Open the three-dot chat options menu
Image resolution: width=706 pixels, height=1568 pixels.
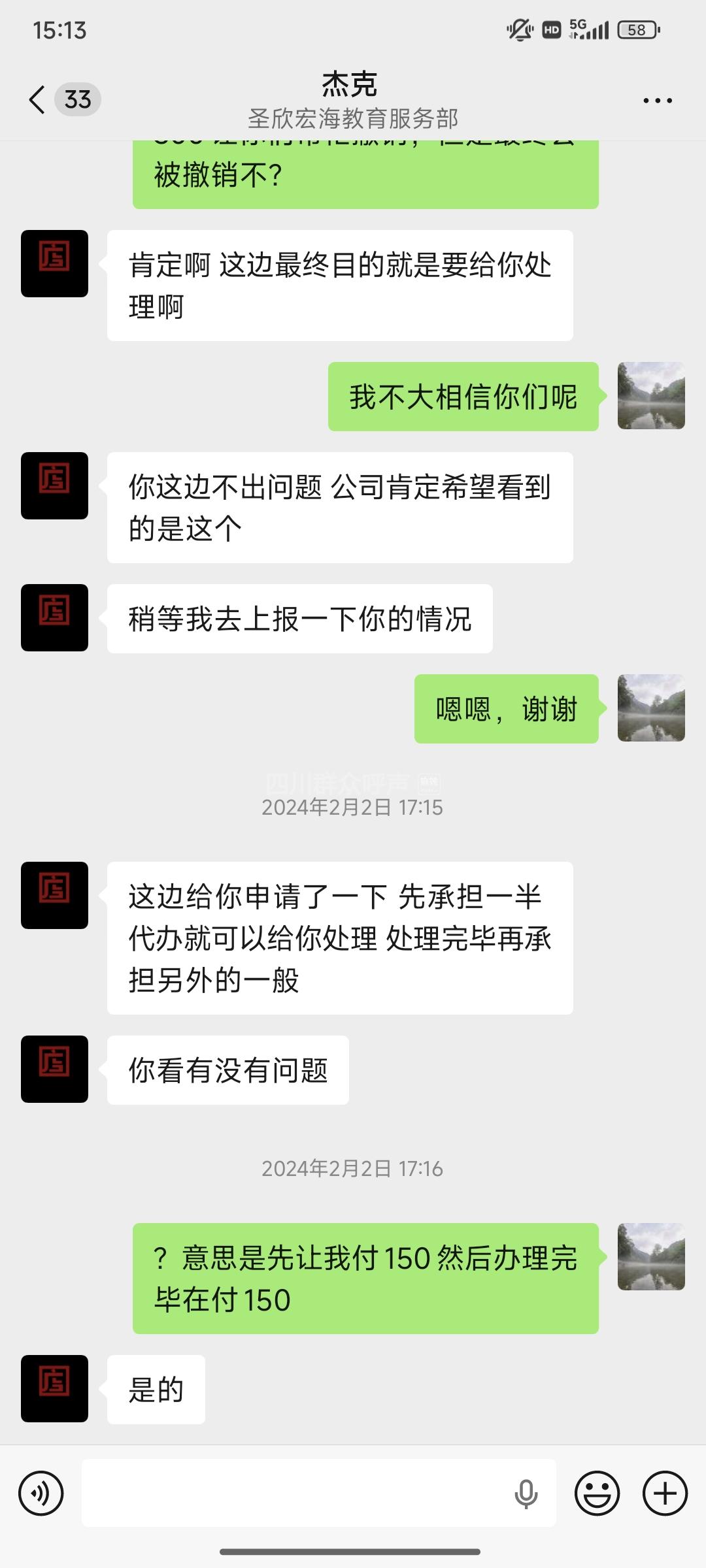[657, 101]
